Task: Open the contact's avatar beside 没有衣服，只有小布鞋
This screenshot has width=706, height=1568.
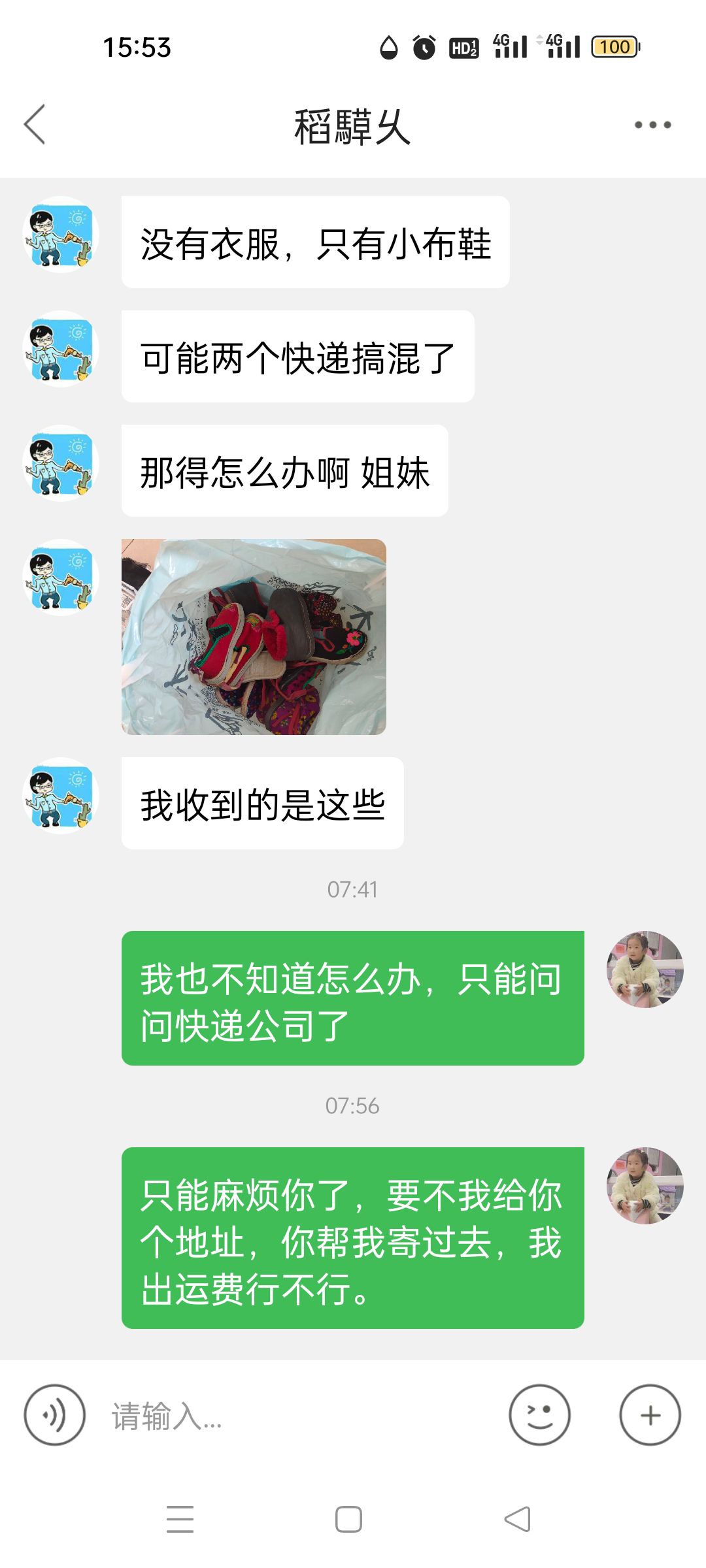Action: [61, 235]
